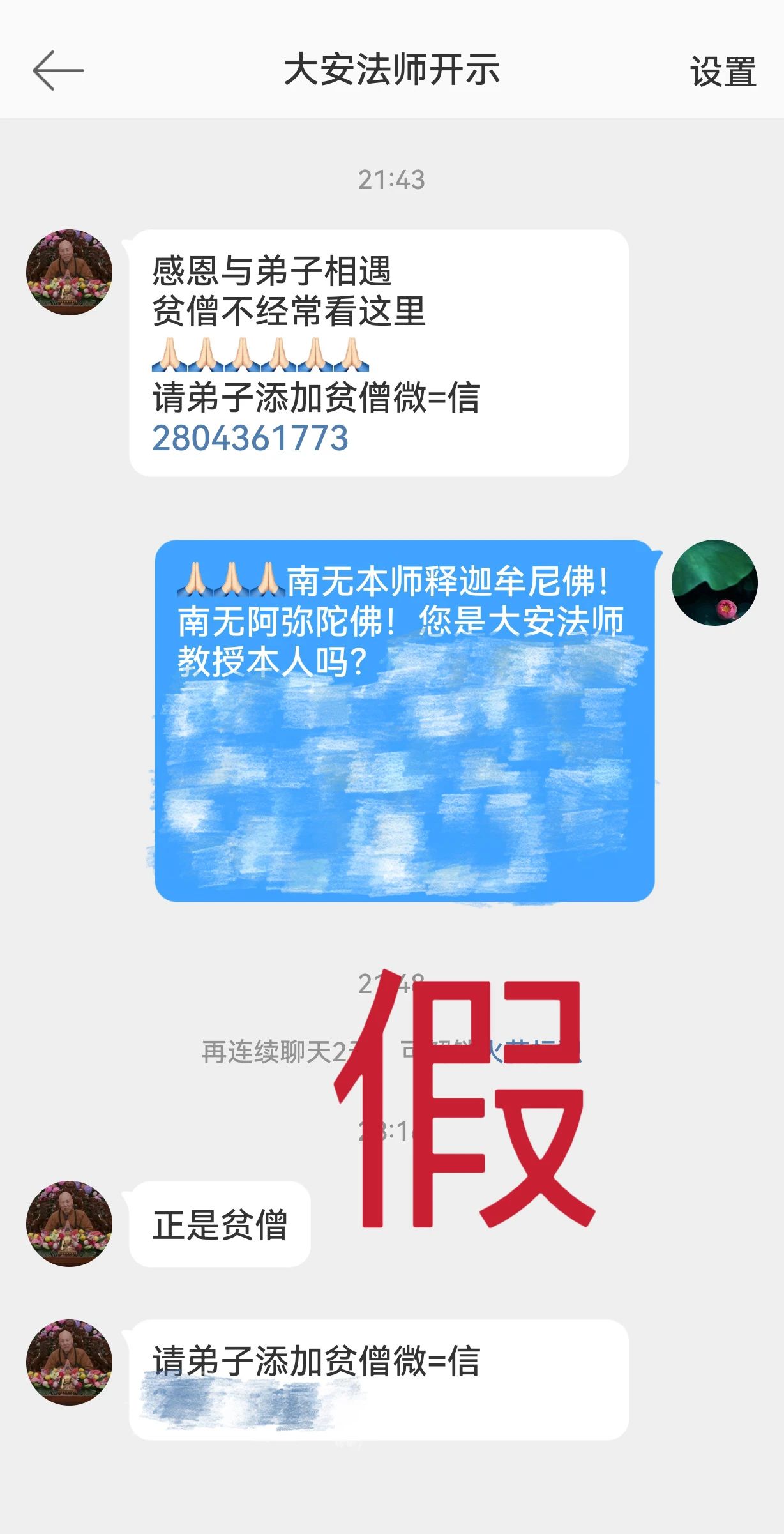Open sender's avatar beside 正是贫僧 message
This screenshot has width=784, height=1534.
(69, 1224)
